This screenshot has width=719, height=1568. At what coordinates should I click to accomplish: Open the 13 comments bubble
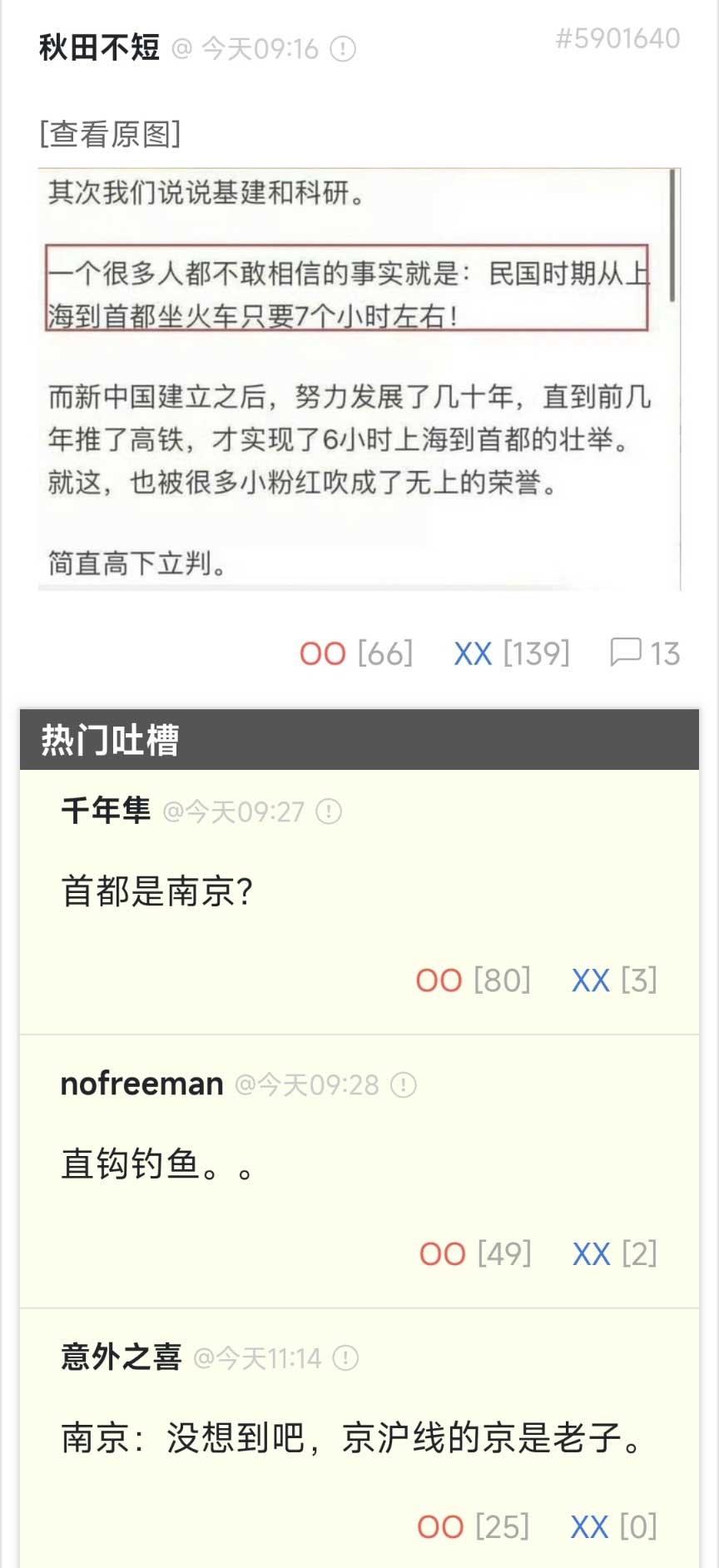(x=645, y=653)
